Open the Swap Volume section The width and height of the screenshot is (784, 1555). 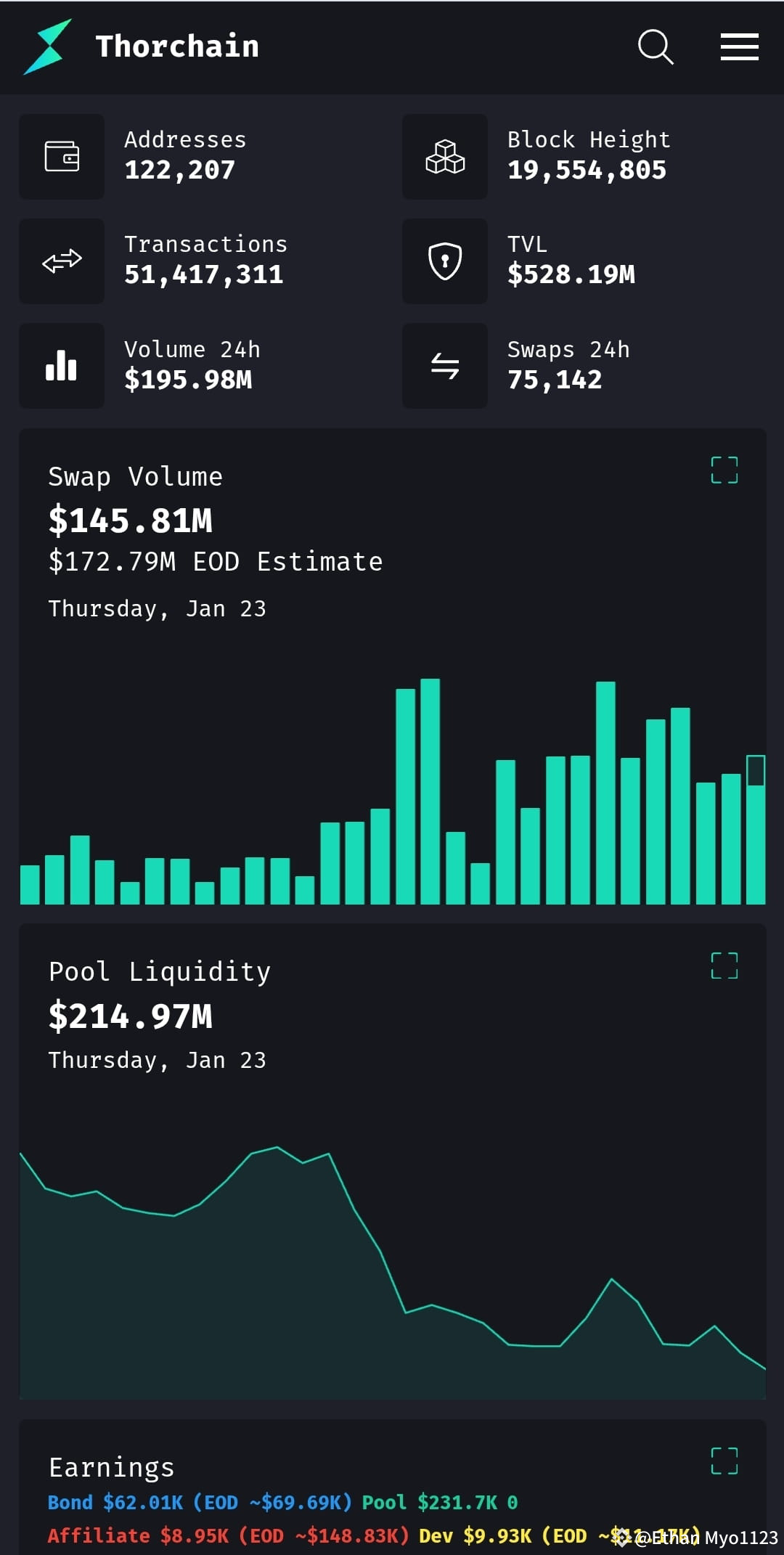[x=135, y=476]
